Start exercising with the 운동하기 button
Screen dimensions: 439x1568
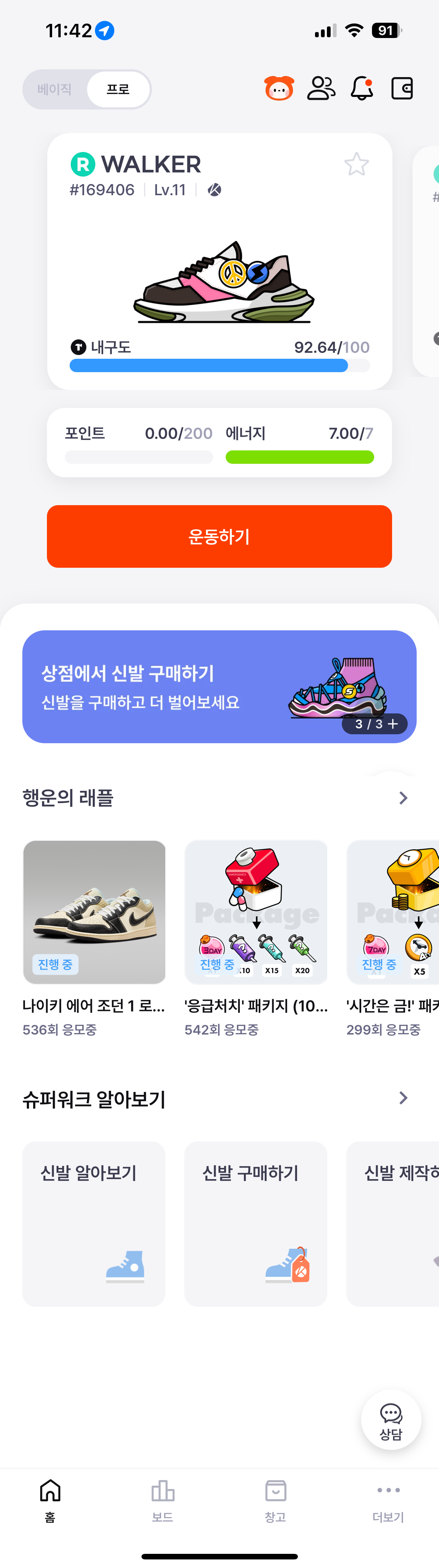[x=220, y=536]
